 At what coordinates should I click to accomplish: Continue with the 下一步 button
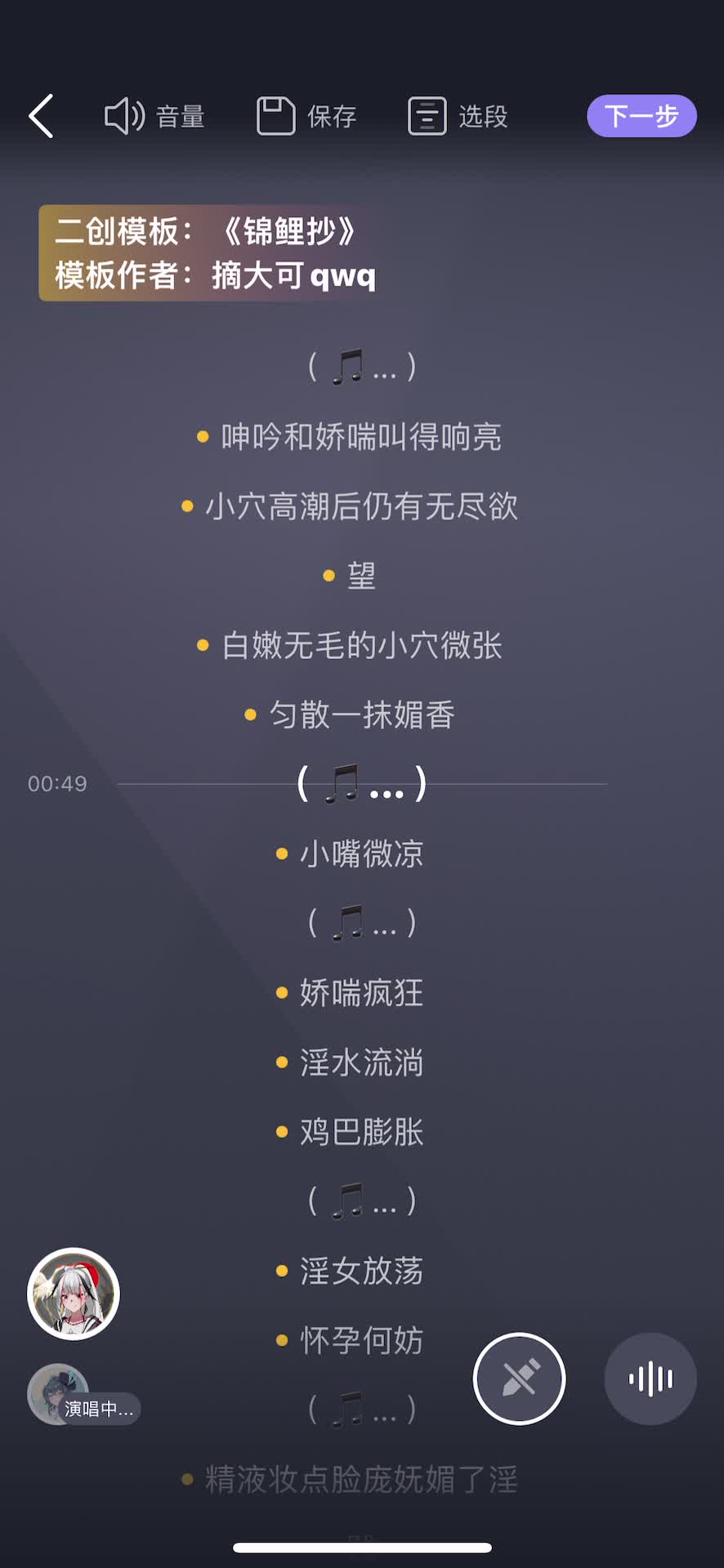click(641, 116)
